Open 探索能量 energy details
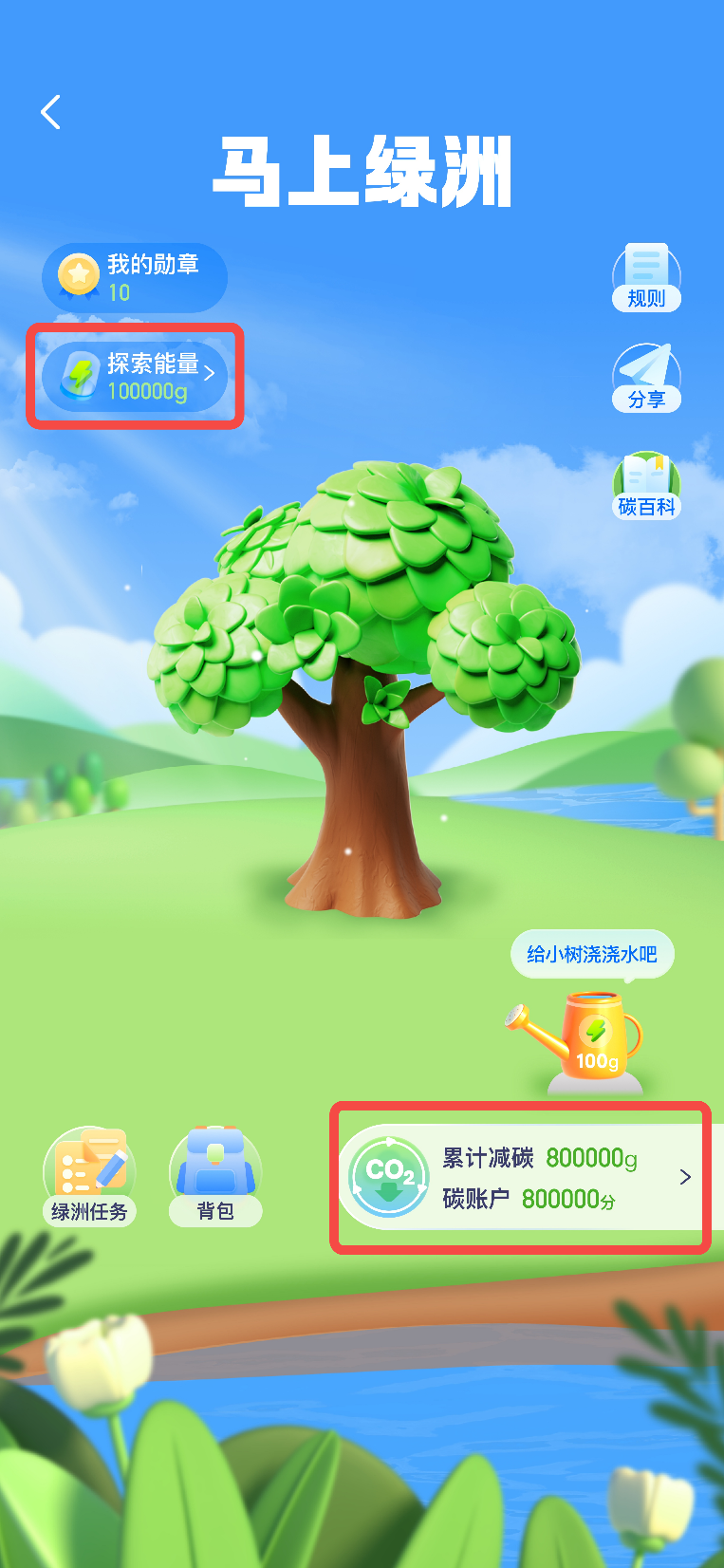 136,377
